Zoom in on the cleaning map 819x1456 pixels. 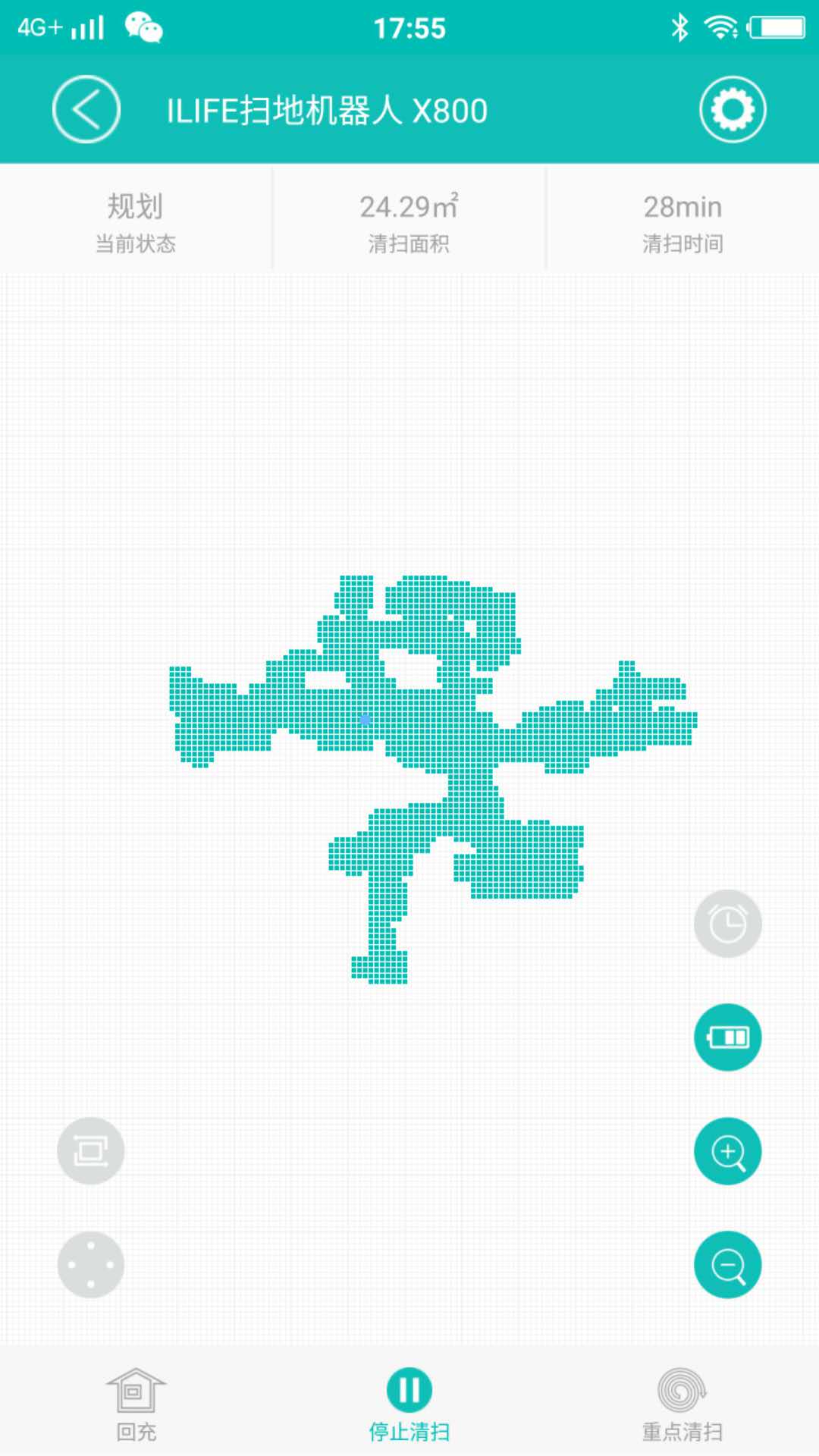(x=728, y=1151)
